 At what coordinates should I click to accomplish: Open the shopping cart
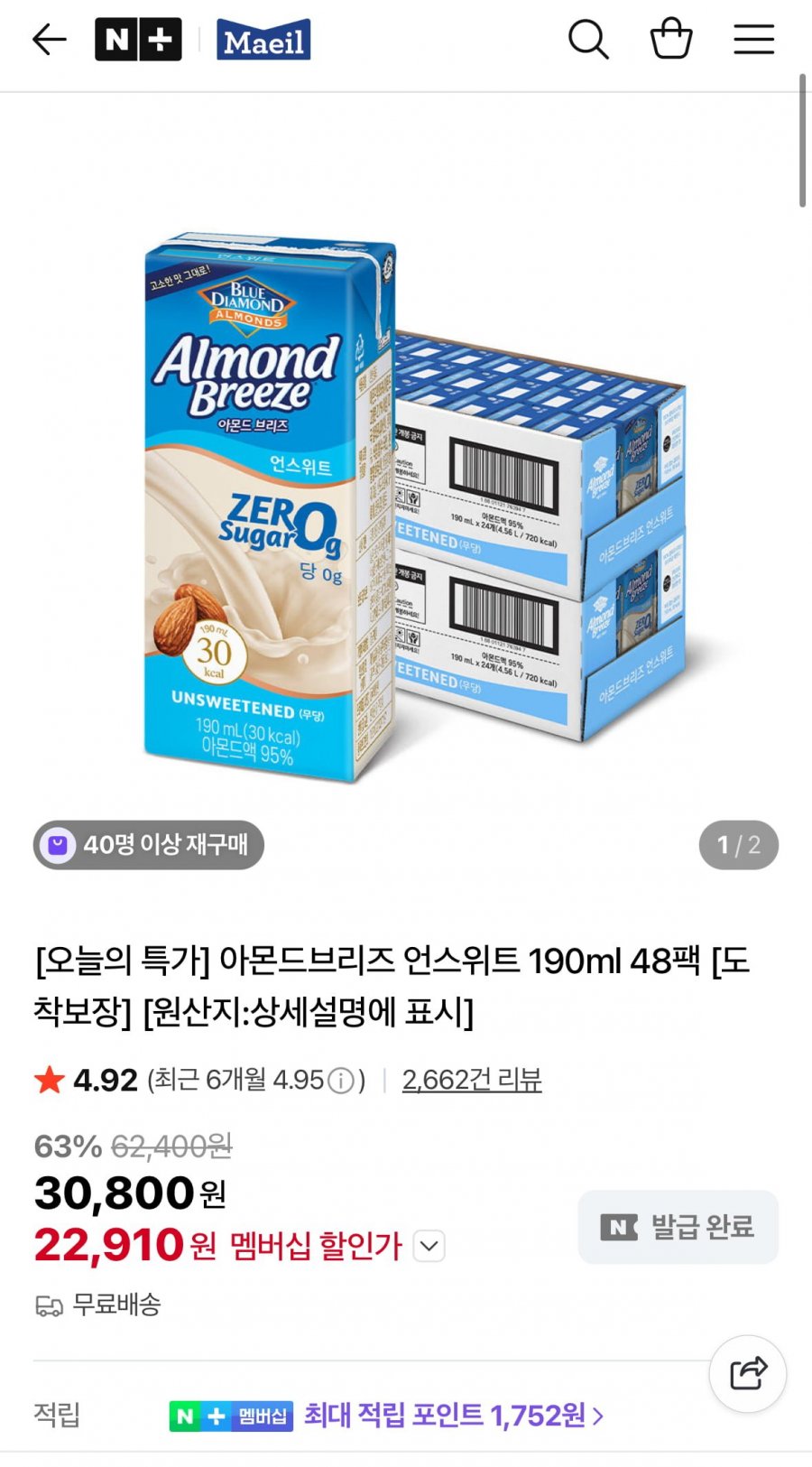670,40
